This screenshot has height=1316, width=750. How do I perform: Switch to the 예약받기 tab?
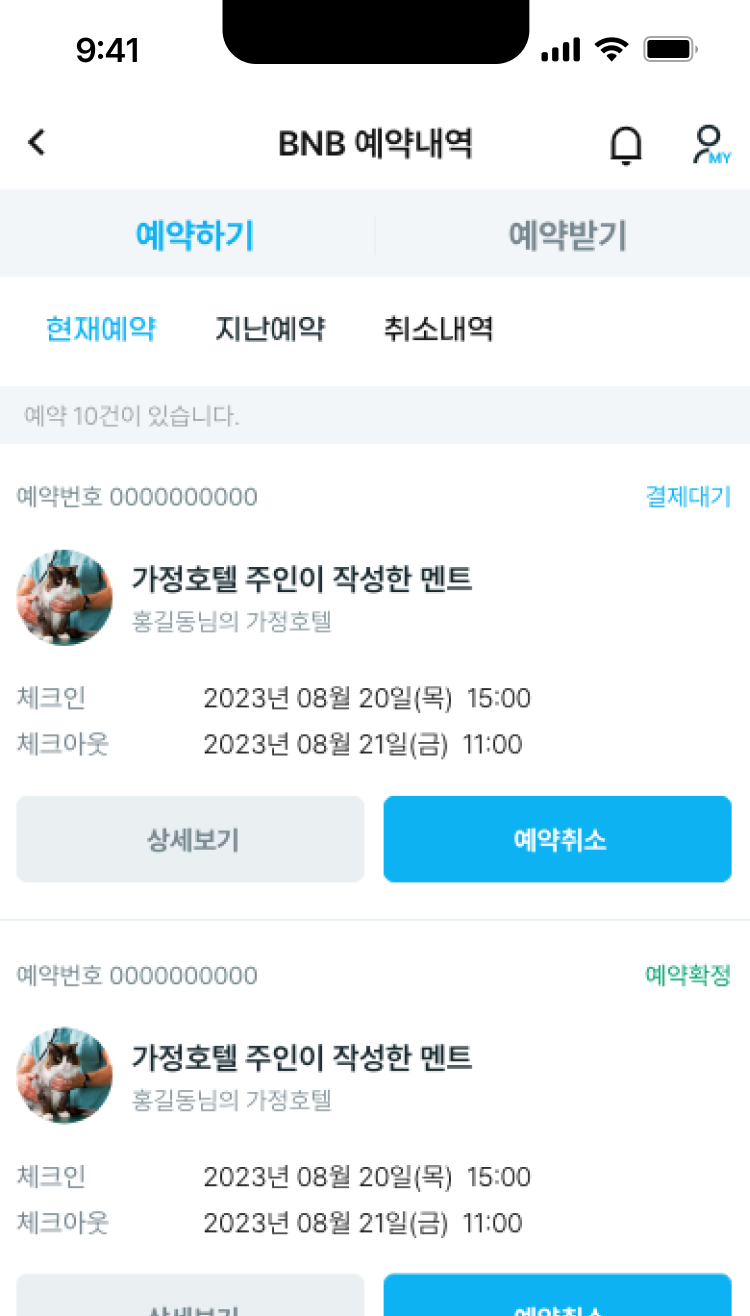point(567,236)
